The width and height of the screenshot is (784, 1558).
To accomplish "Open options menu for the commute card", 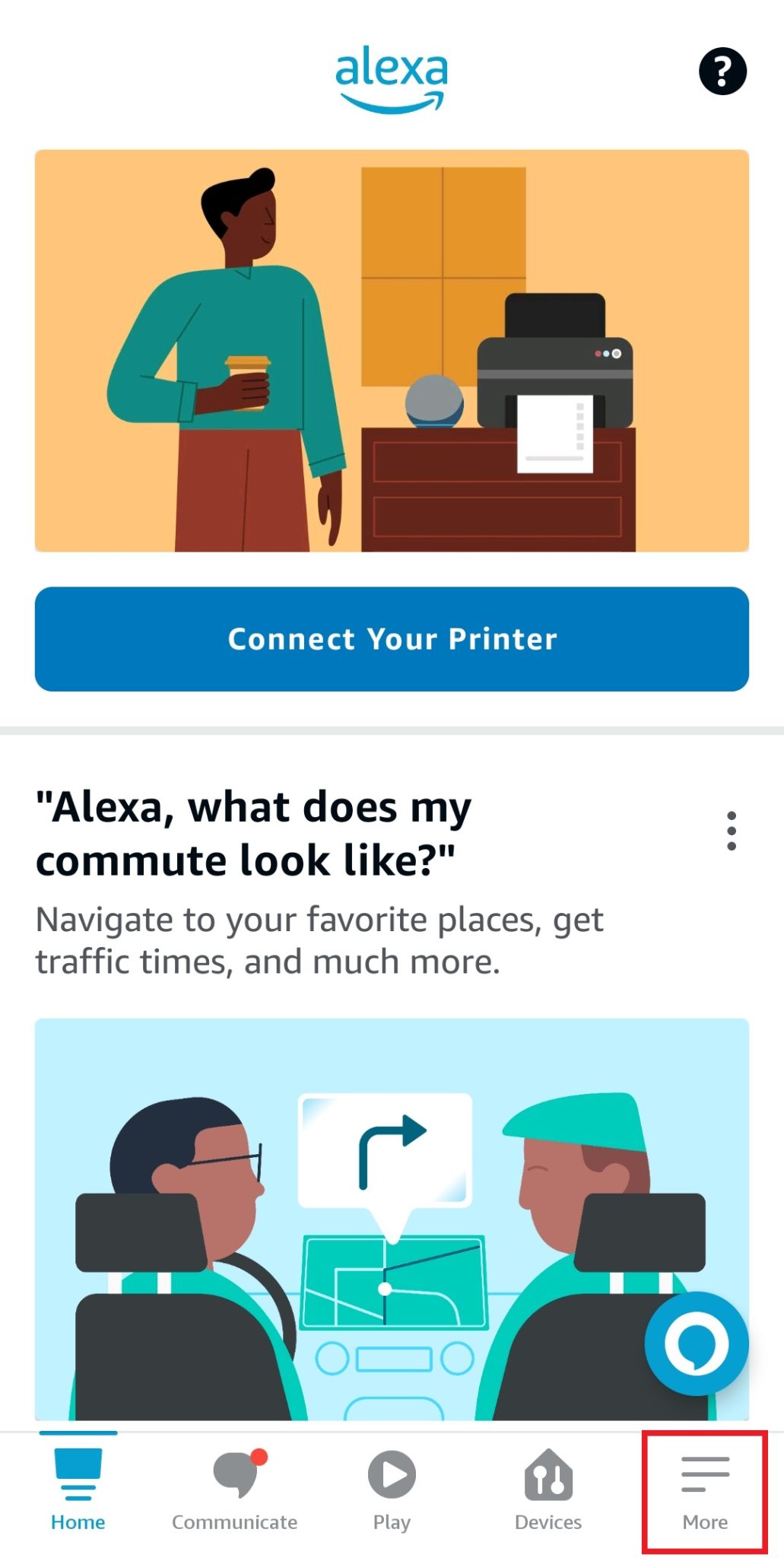I will pyautogui.click(x=731, y=831).
